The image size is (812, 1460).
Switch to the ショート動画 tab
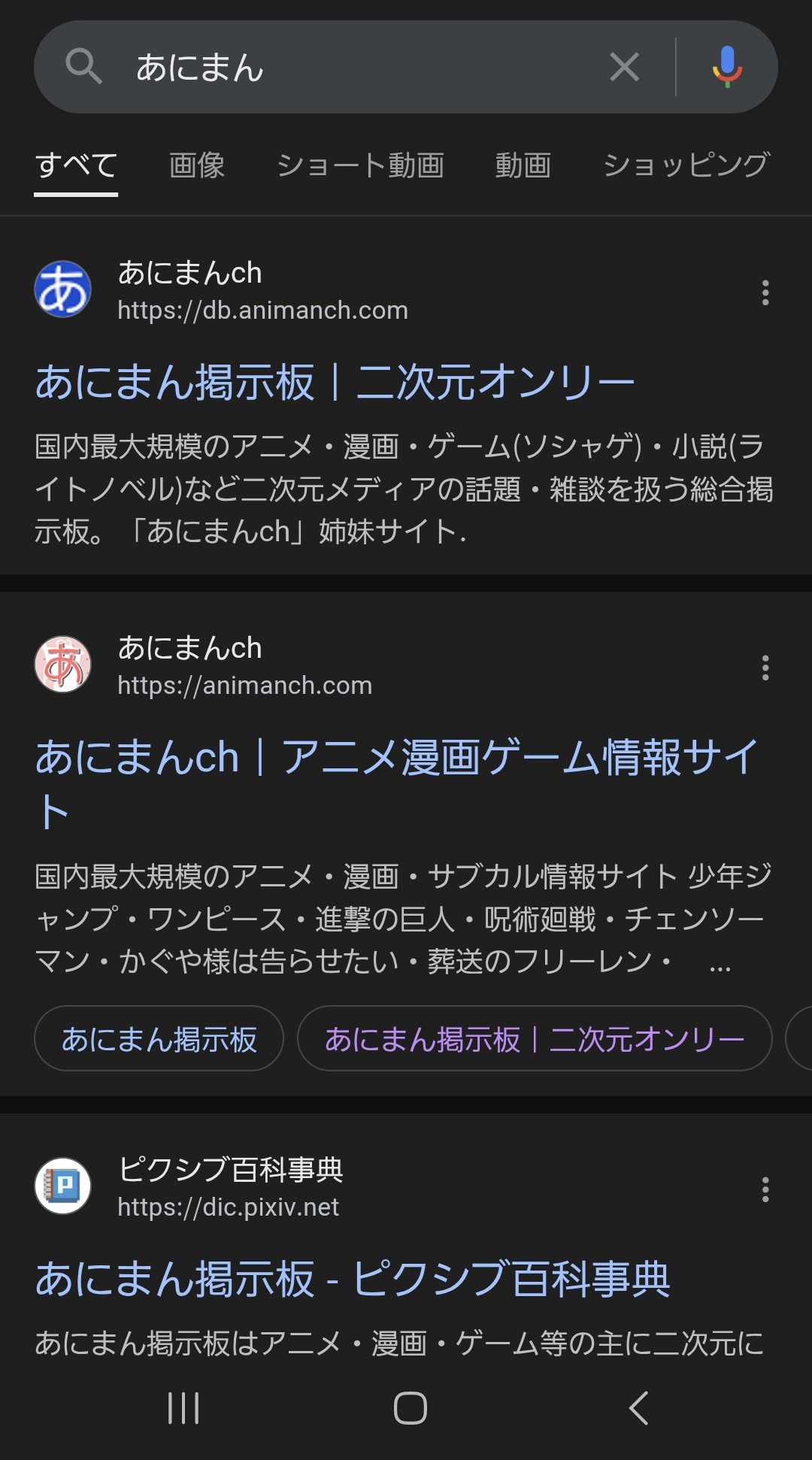pyautogui.click(x=360, y=165)
